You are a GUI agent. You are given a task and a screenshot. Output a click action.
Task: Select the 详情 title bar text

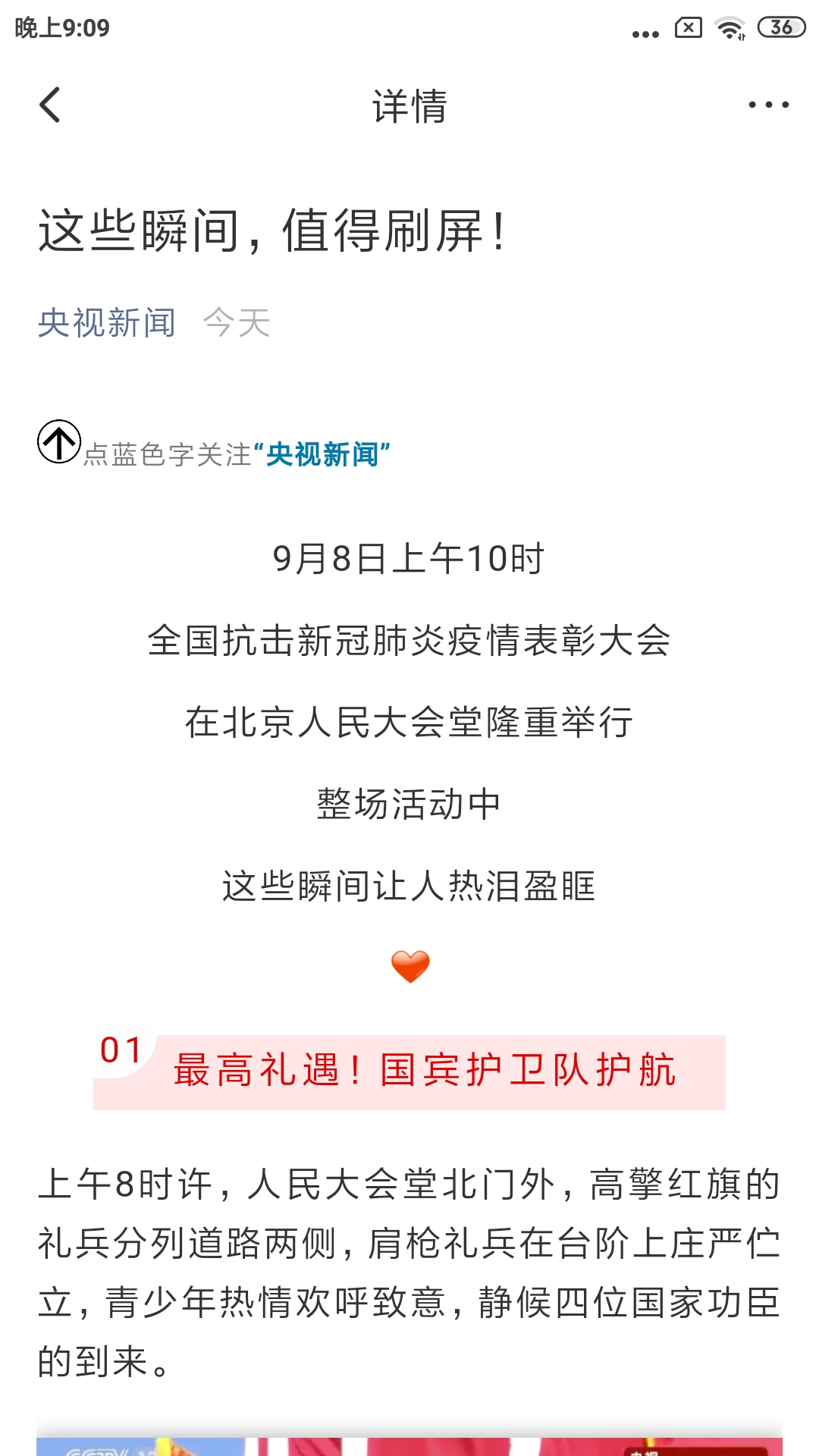pyautogui.click(x=409, y=107)
